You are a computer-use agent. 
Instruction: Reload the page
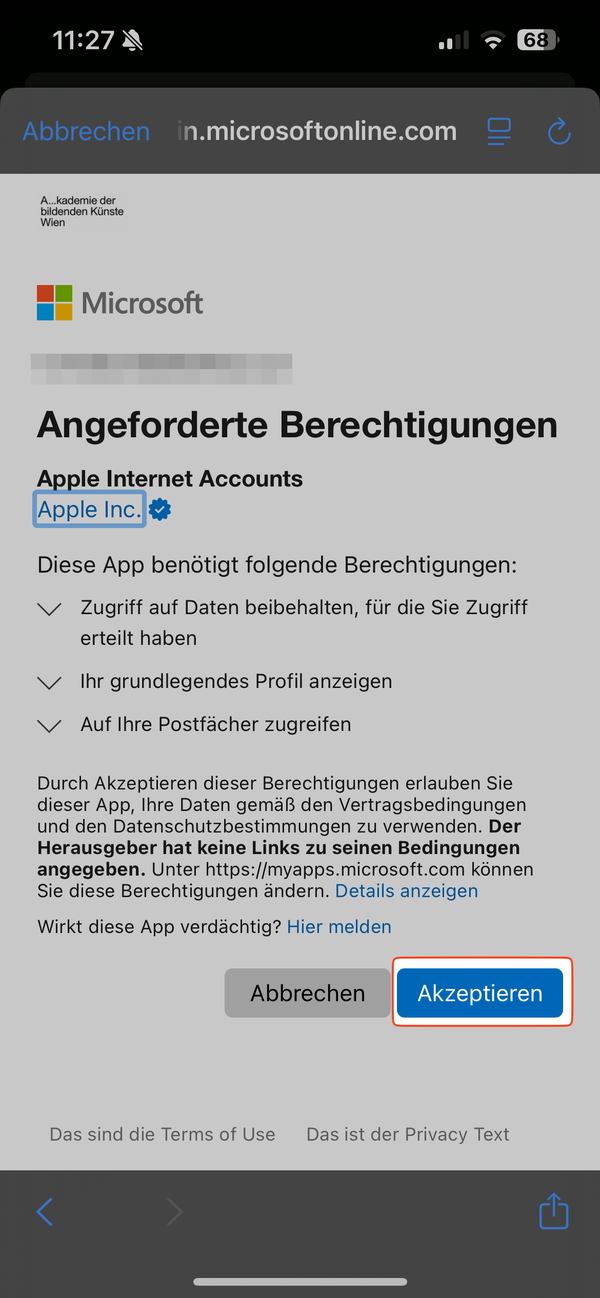[559, 131]
